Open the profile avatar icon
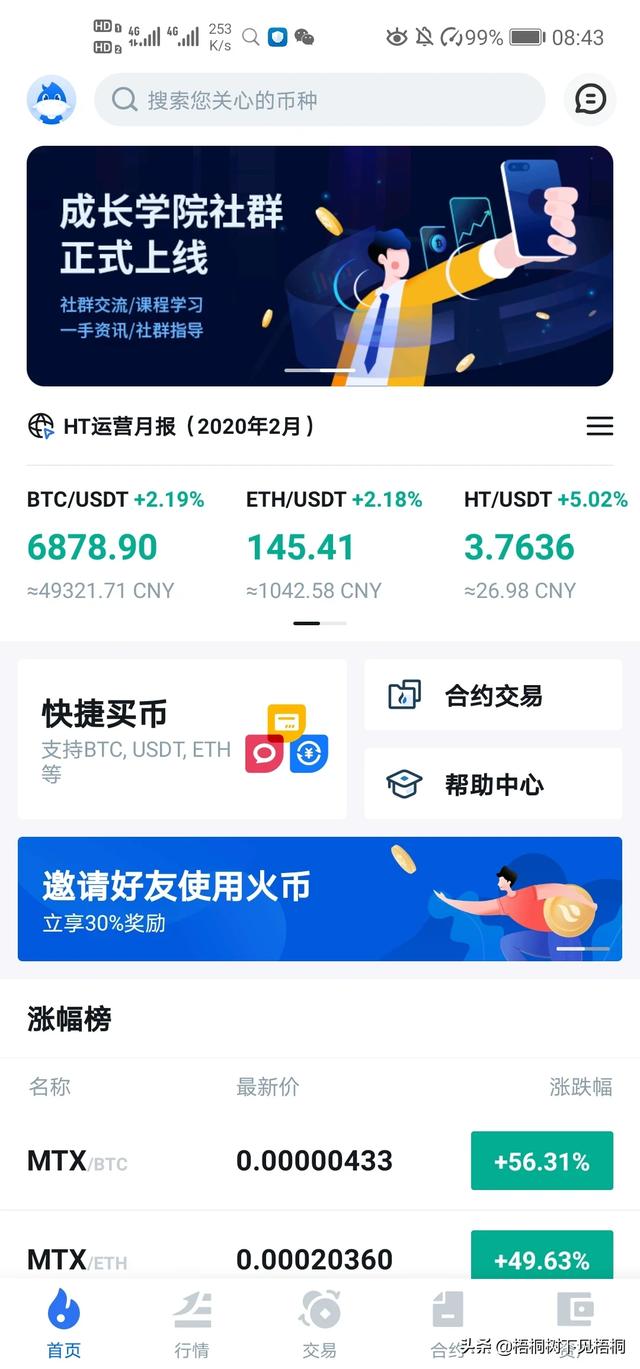Image resolution: width=640 pixels, height=1369 pixels. click(51, 100)
